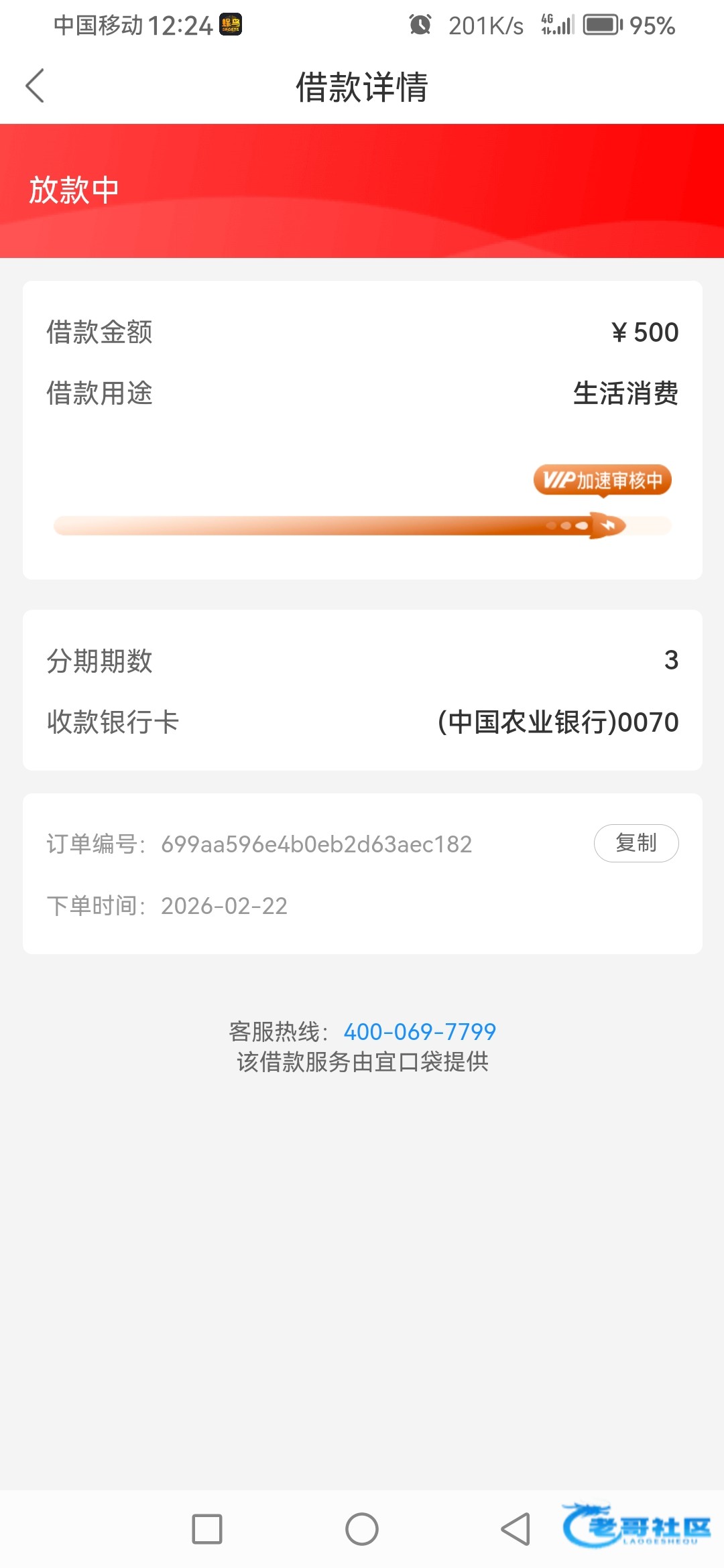Go to the system home screen
The height and width of the screenshot is (1568, 724).
tap(362, 1529)
